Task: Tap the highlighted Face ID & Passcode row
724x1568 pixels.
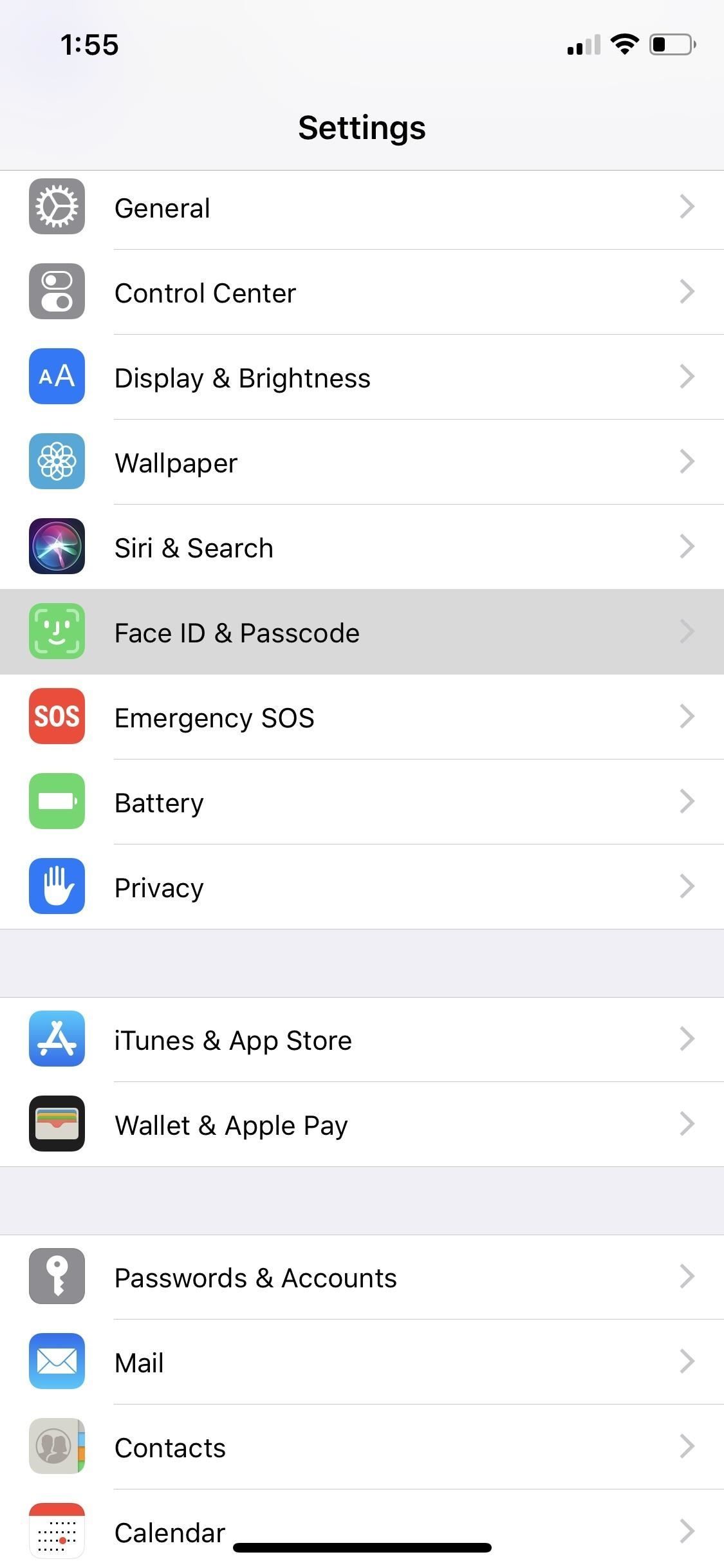Action: pyautogui.click(x=360, y=632)
